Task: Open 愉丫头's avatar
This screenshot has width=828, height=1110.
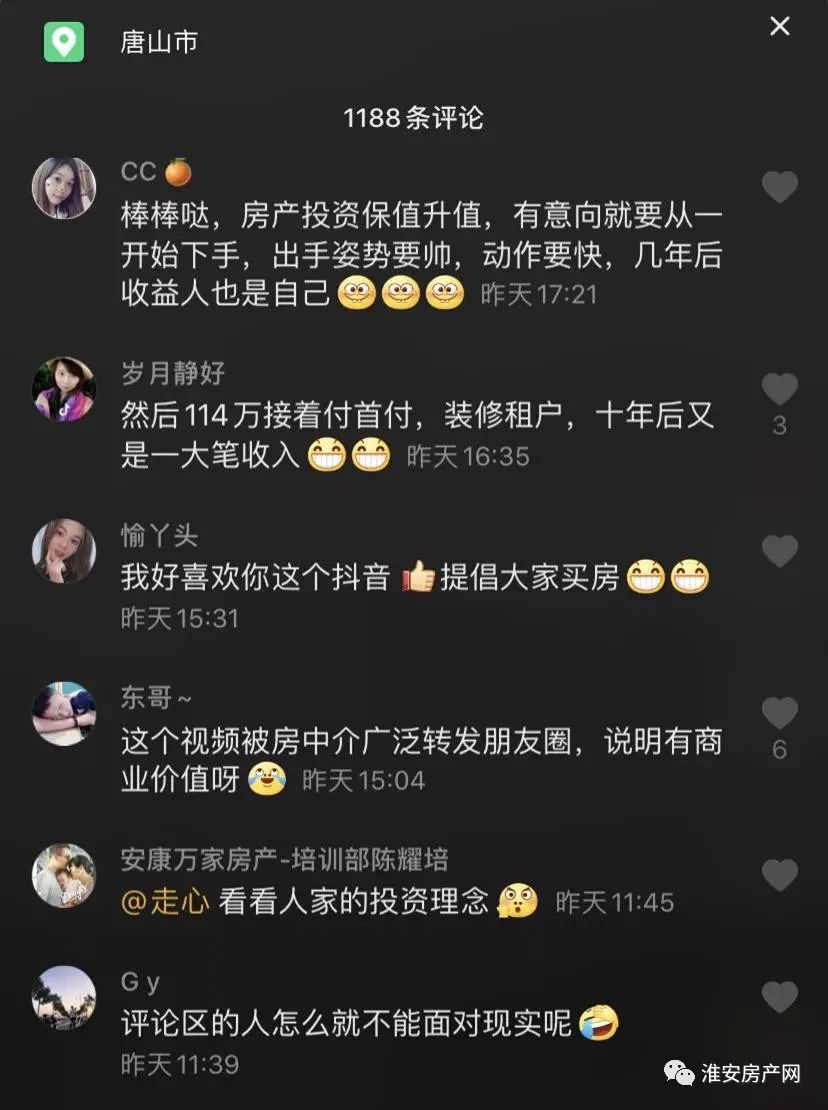Action: tap(64, 551)
